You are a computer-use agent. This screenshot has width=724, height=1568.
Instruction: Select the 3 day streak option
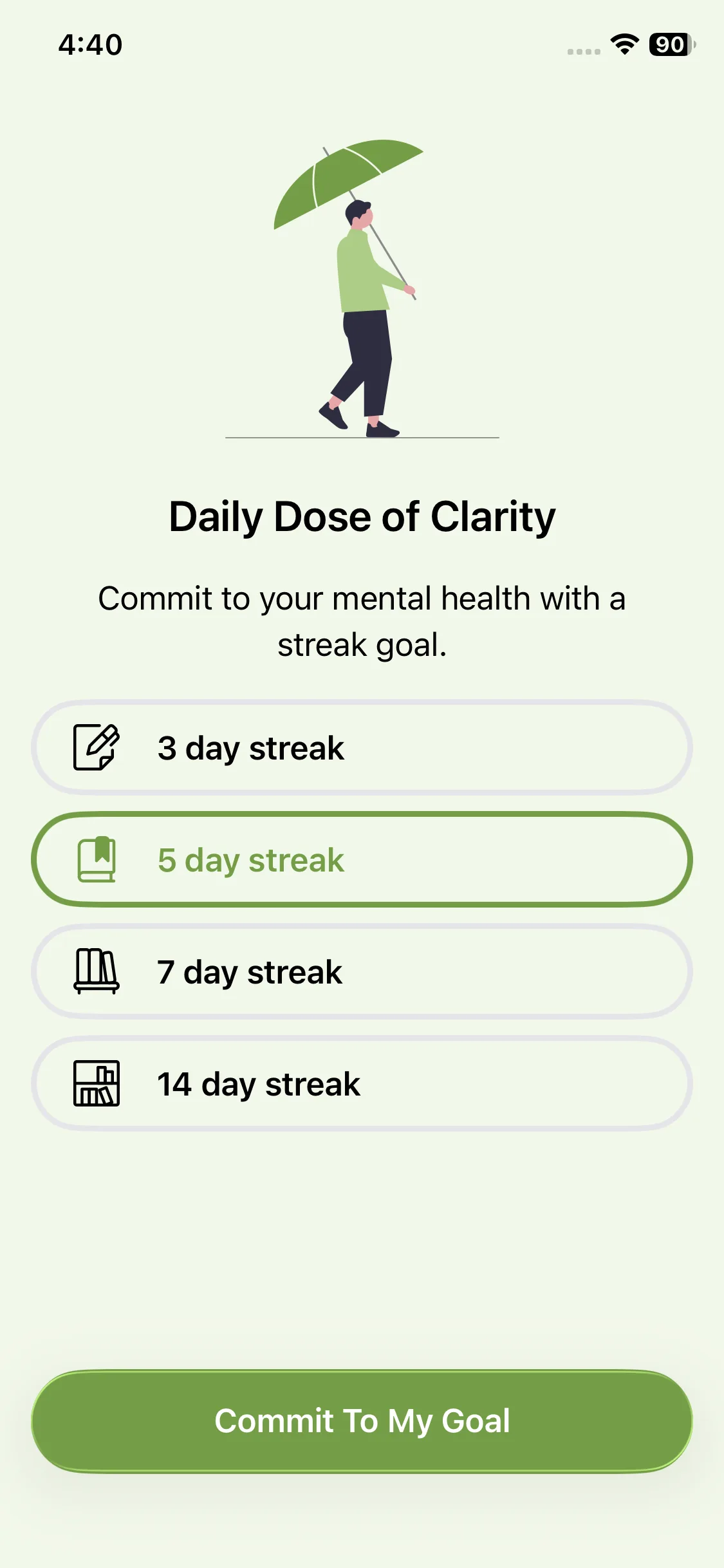point(362,747)
